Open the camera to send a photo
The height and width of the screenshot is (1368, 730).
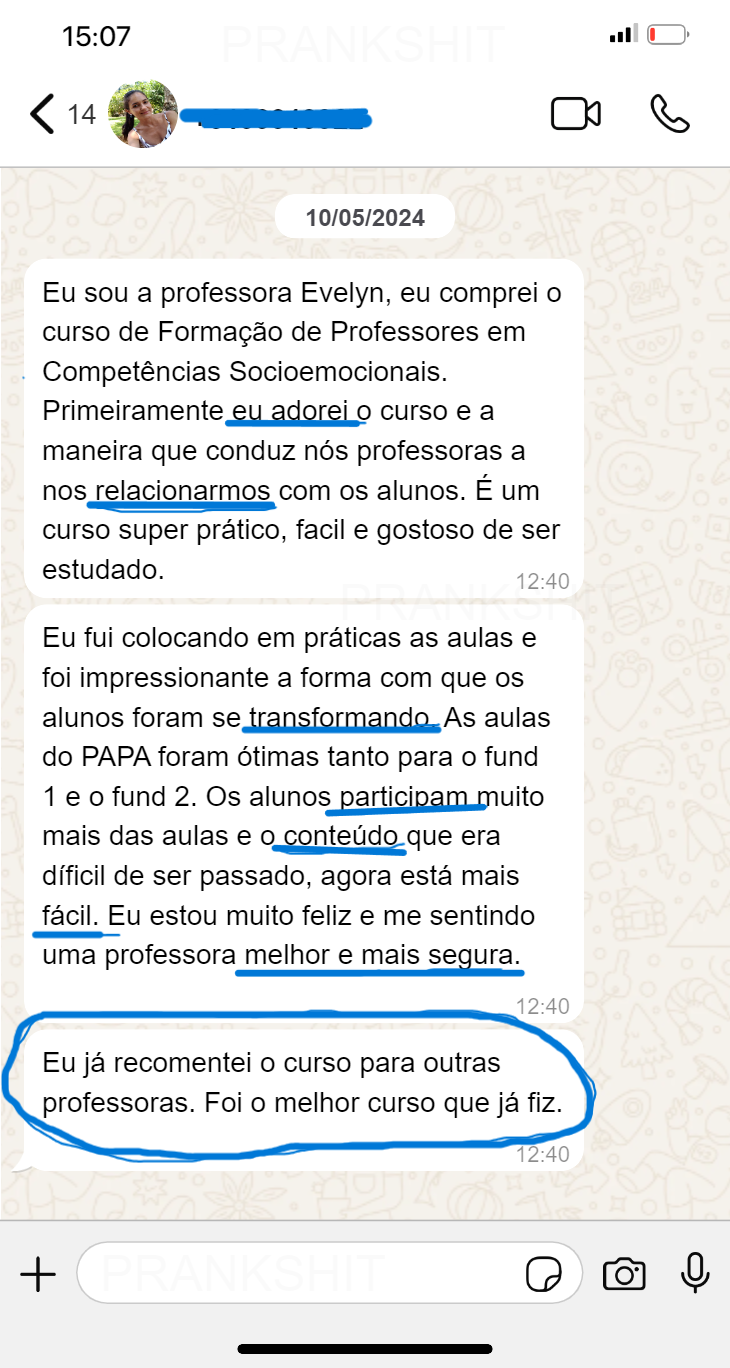[624, 1274]
